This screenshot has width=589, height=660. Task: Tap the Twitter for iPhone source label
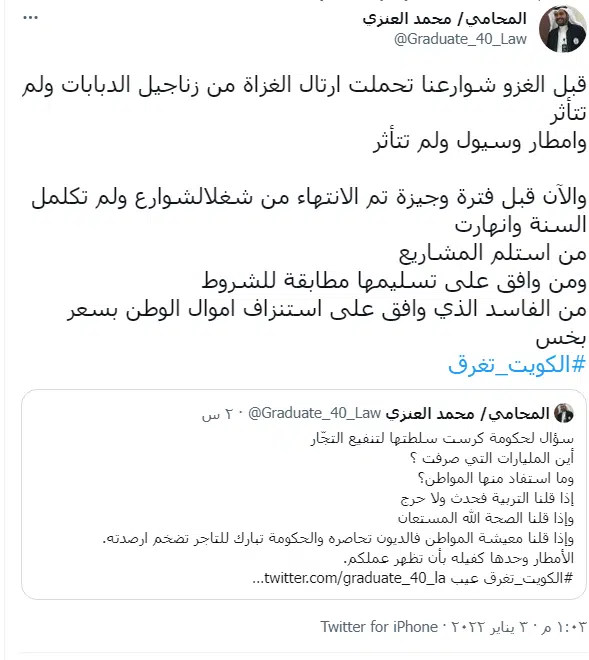[379, 627]
